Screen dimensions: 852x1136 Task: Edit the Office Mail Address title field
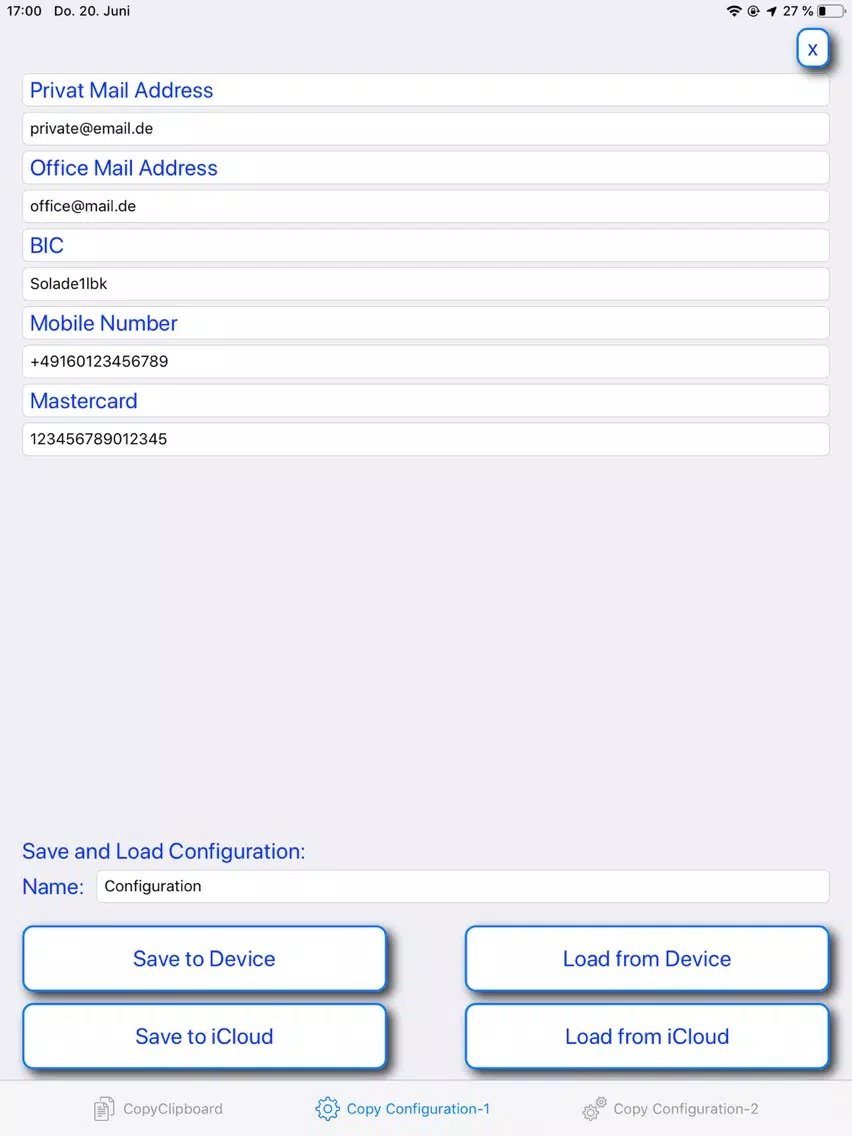(425, 168)
